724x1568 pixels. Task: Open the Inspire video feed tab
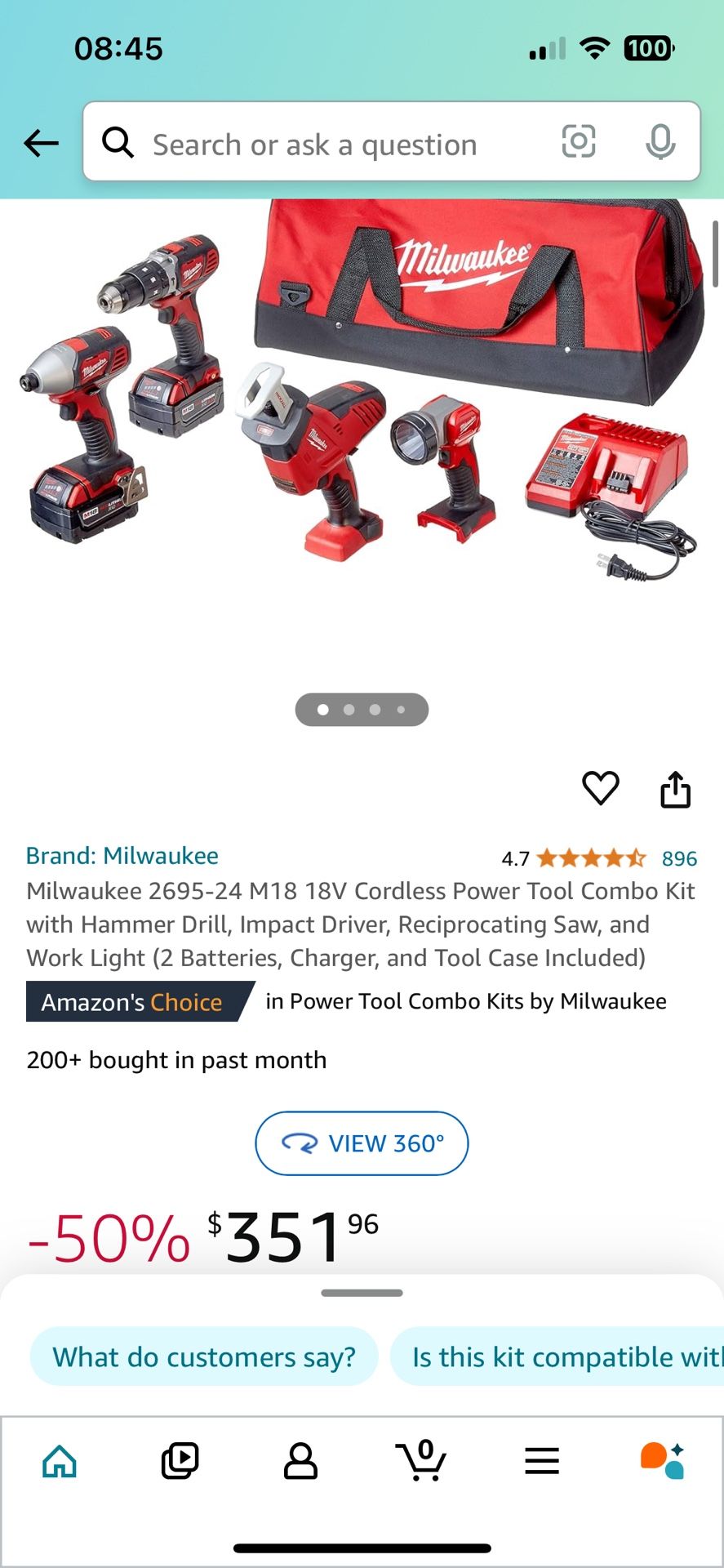coord(180,1461)
